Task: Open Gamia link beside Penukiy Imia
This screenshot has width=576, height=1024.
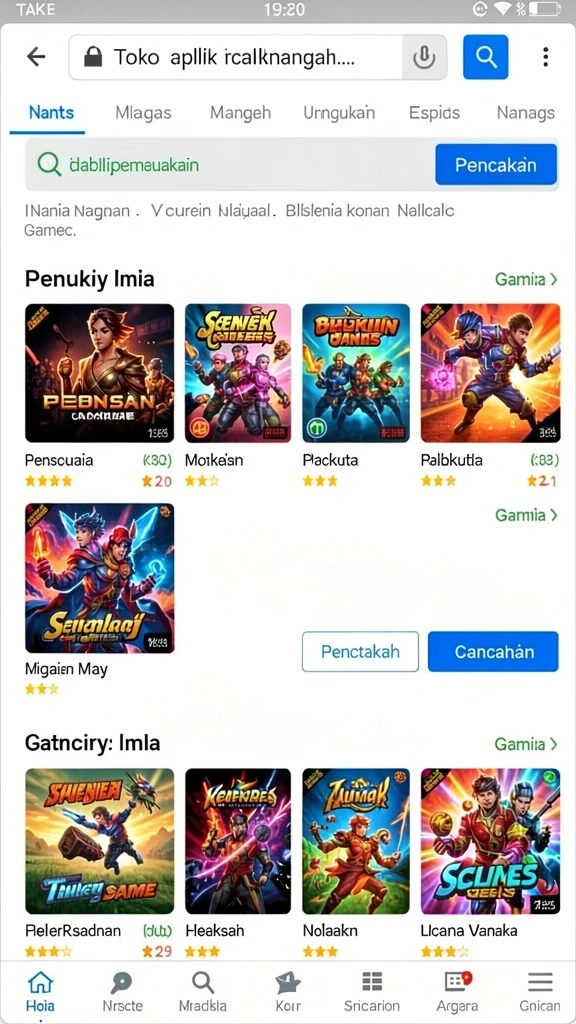Action: pyautogui.click(x=526, y=280)
